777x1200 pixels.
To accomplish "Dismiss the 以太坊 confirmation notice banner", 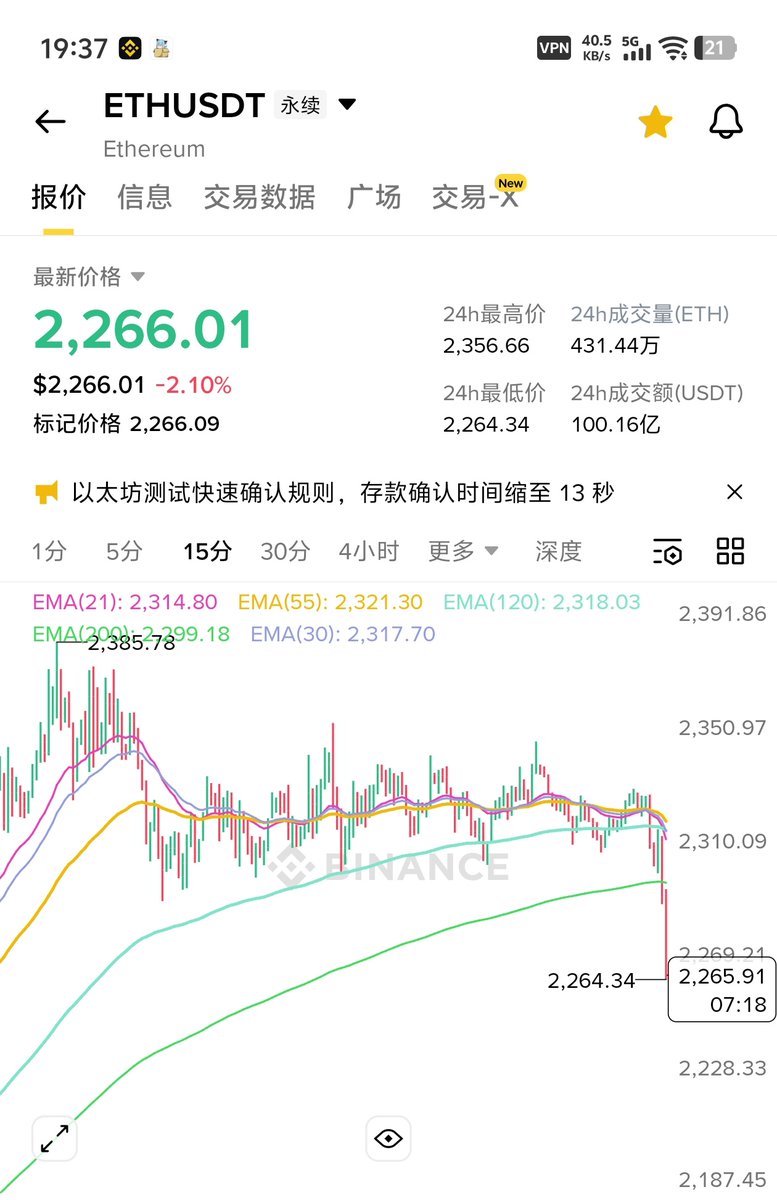I will click(734, 492).
